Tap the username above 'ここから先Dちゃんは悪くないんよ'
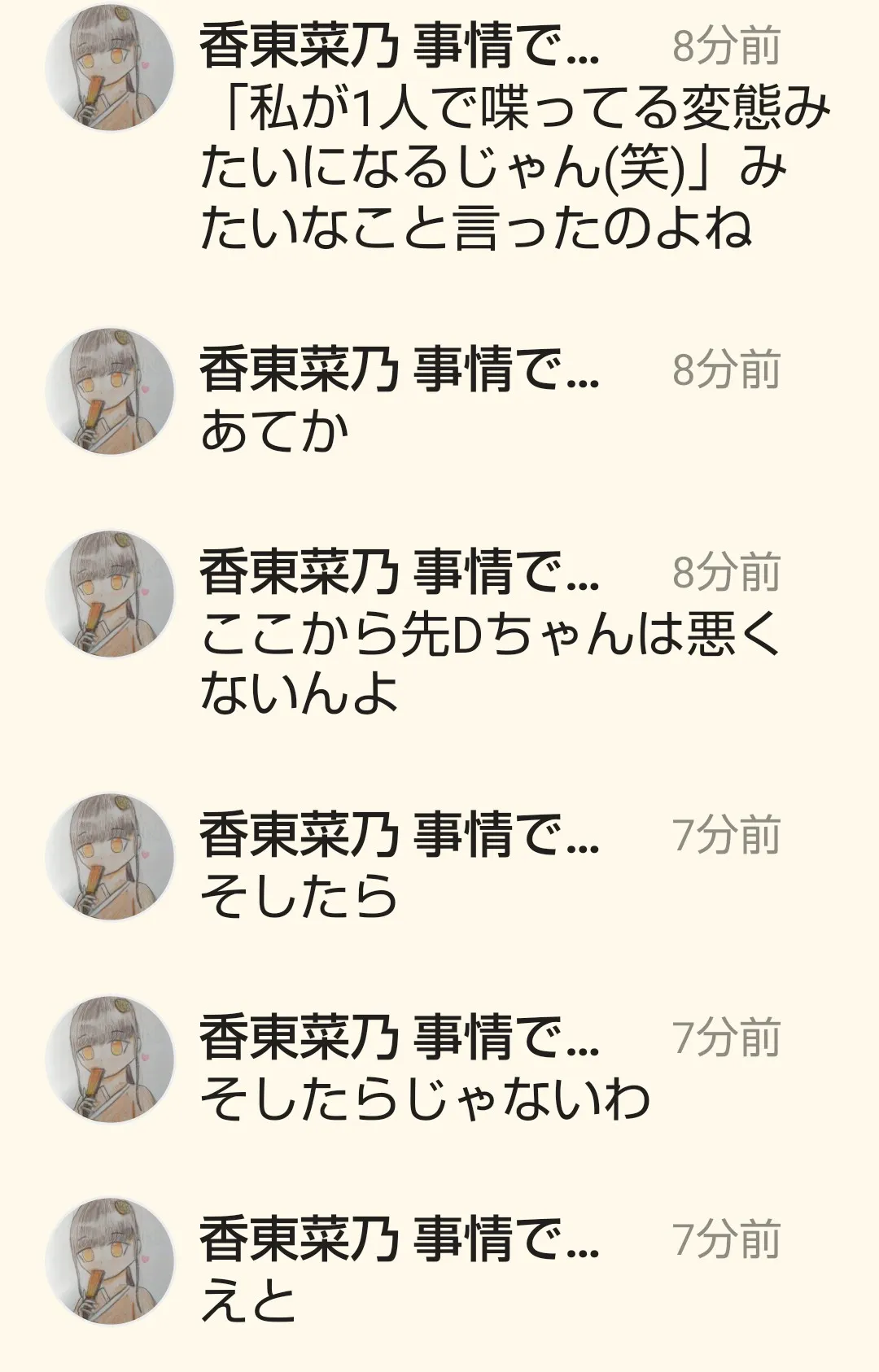 point(399,571)
